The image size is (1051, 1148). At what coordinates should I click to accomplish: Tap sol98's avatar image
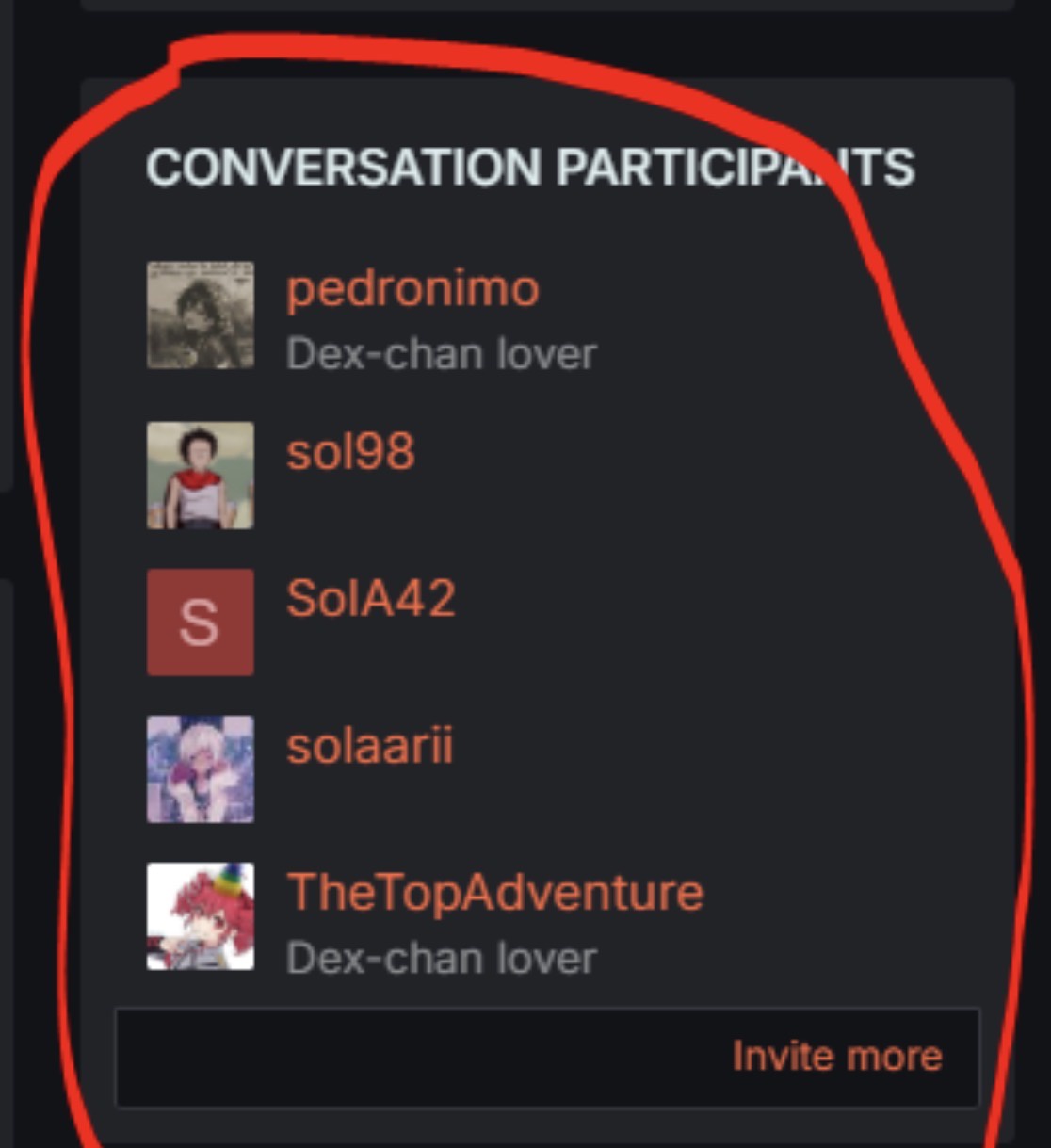[x=201, y=476]
